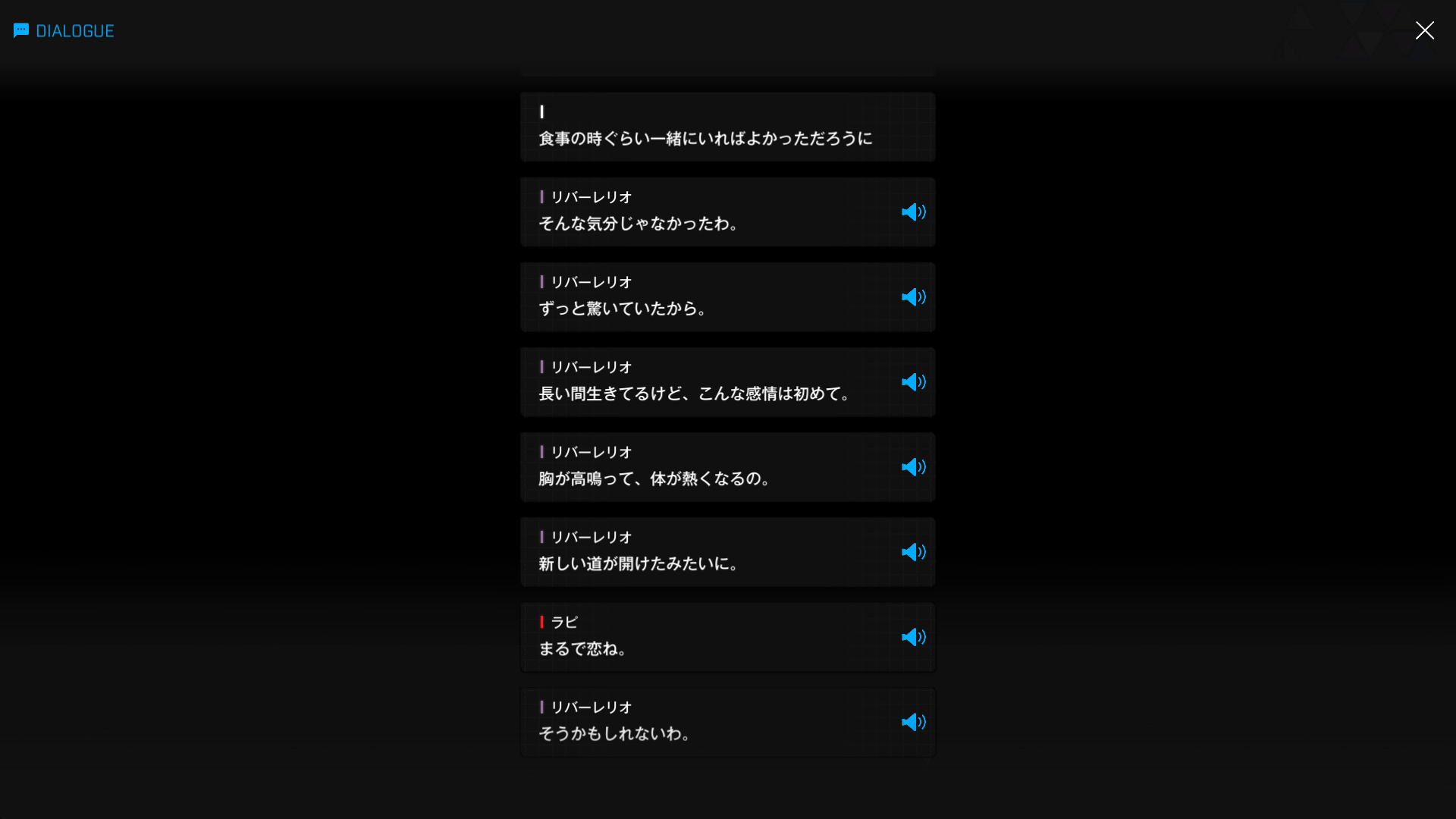Play ラピ's line まるで恋ね。
This screenshot has height=819, width=1456.
(x=913, y=637)
